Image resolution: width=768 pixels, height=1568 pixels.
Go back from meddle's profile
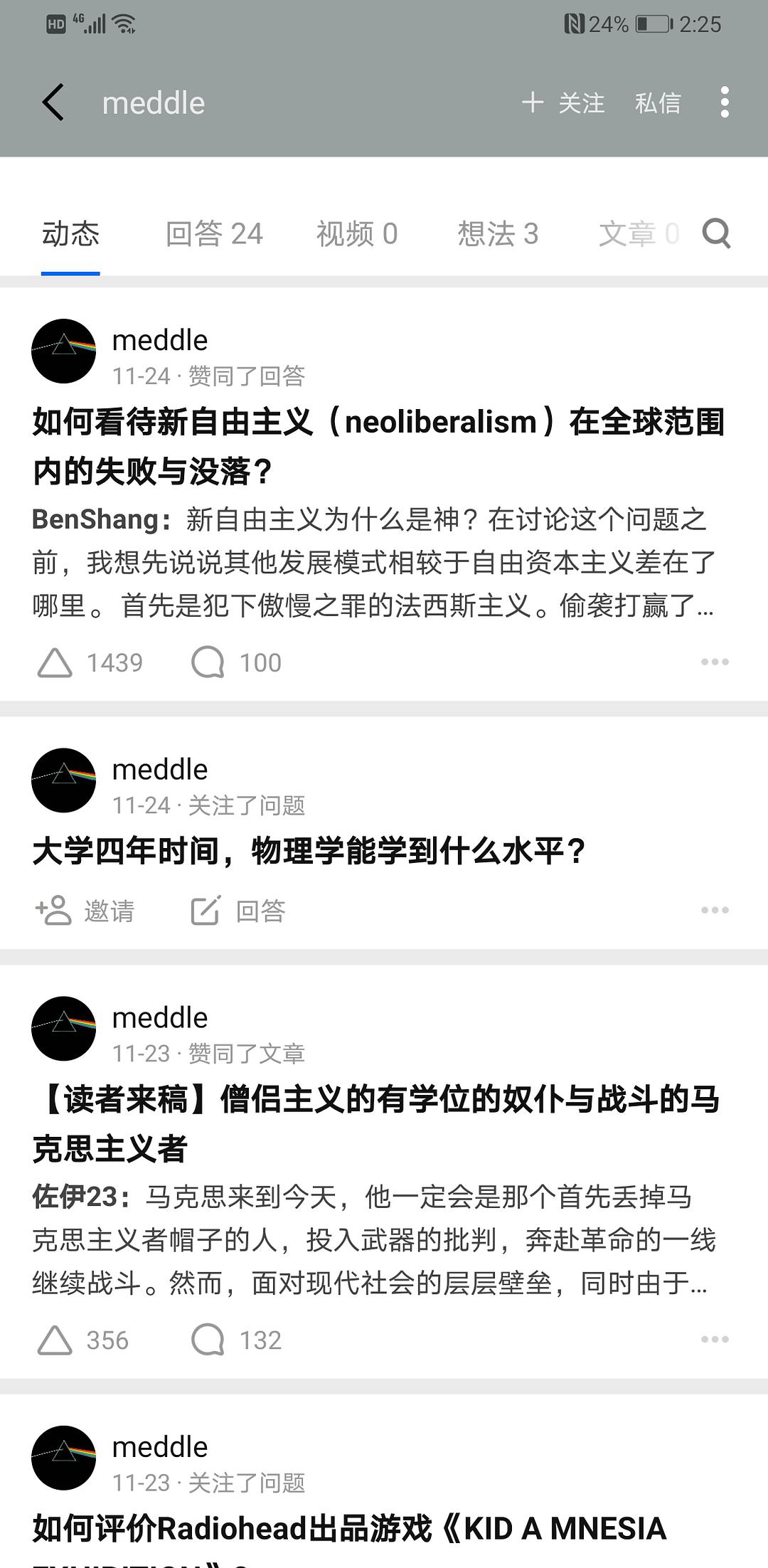[x=53, y=102]
